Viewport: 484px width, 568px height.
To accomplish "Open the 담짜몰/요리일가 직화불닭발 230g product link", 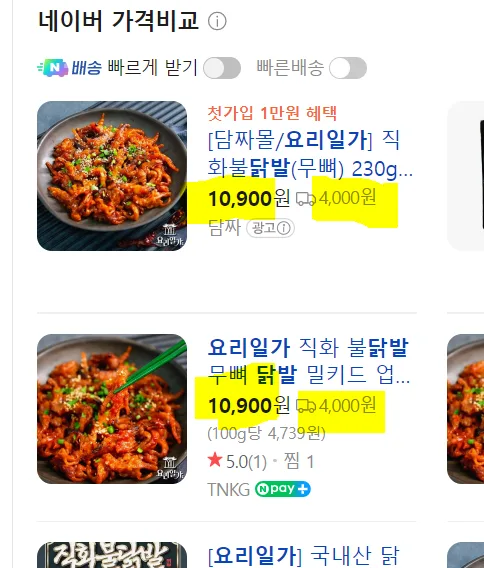I will 310,154.
